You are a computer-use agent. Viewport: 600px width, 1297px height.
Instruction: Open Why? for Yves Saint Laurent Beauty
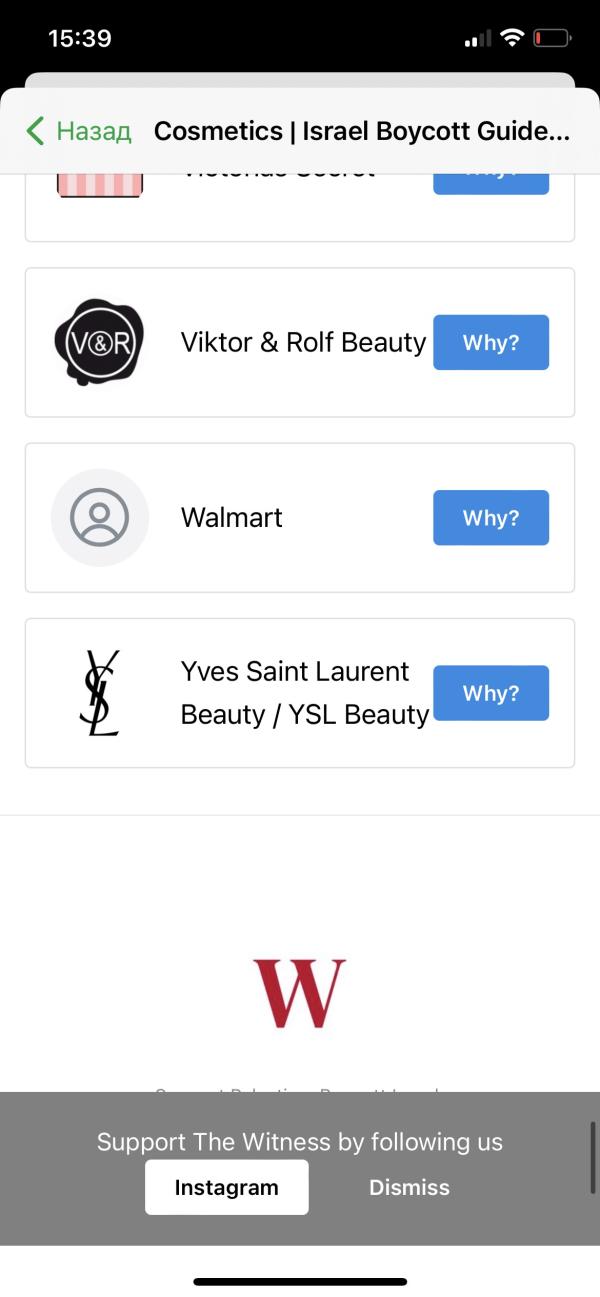pos(490,693)
